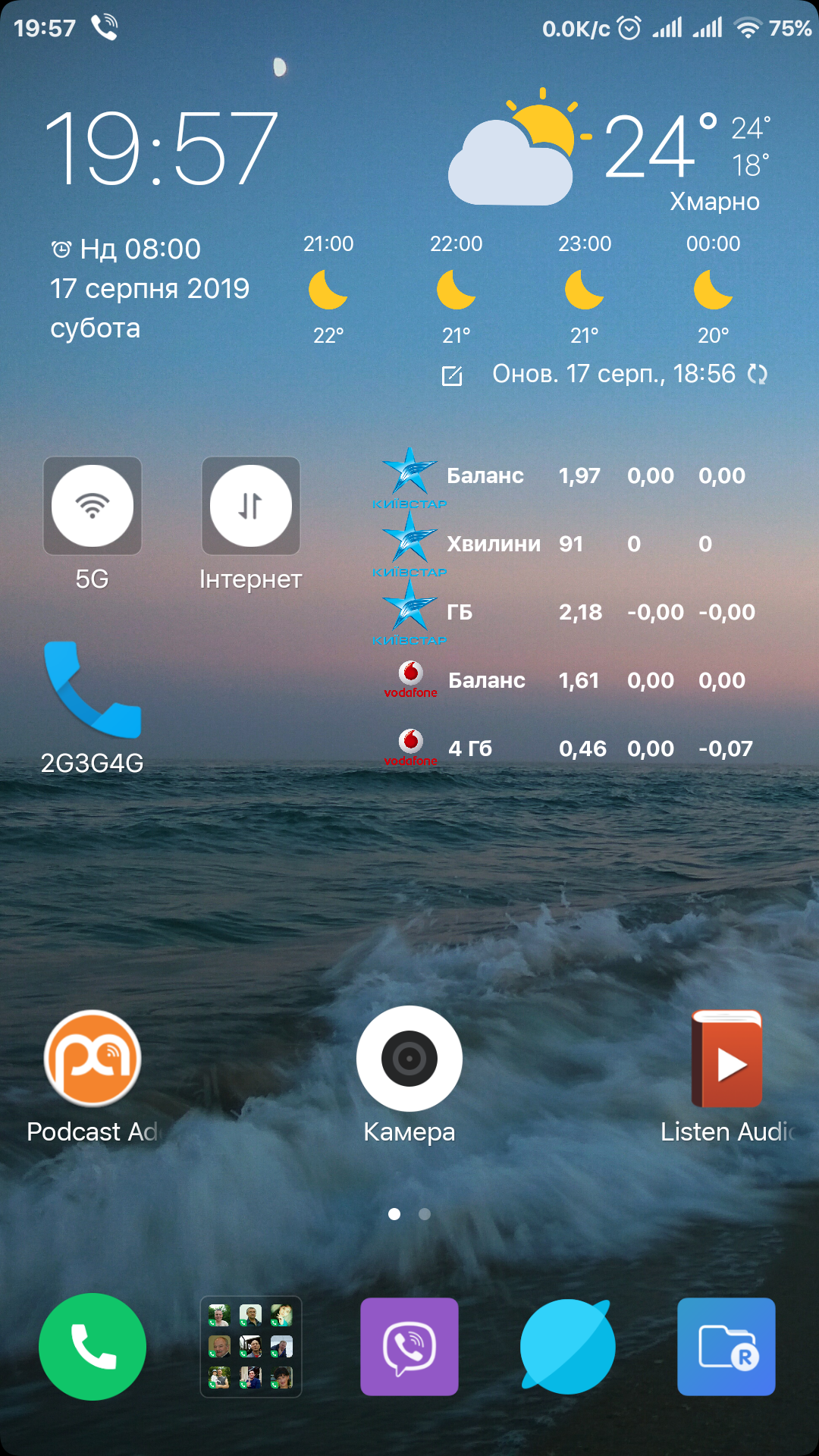Screen dimensions: 819x1456
Task: Launch the Listen Audiobook Player app
Action: pyautogui.click(x=726, y=1059)
